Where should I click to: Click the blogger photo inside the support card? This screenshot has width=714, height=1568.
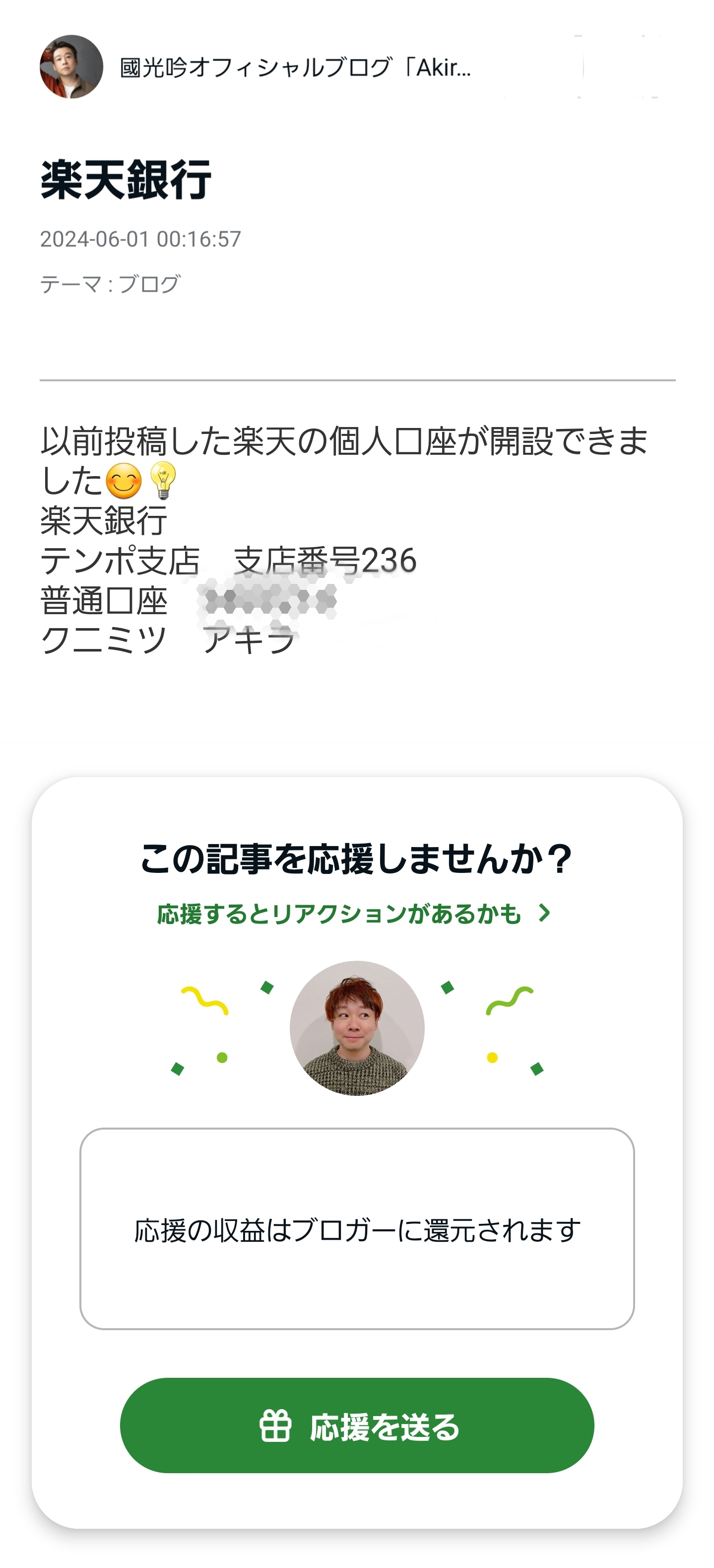point(357,1029)
